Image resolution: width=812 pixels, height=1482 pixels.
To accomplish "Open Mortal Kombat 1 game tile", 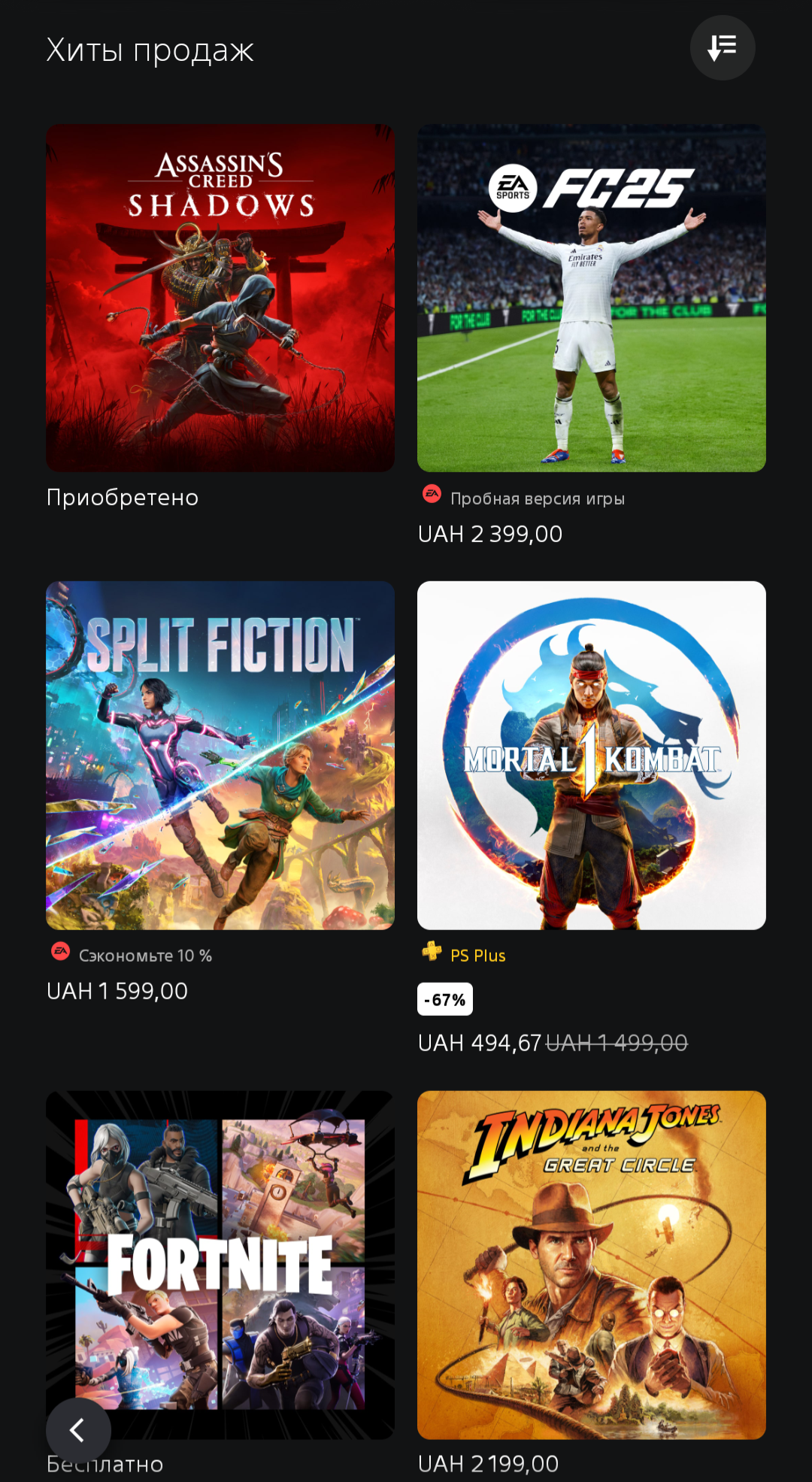I will pyautogui.click(x=592, y=755).
